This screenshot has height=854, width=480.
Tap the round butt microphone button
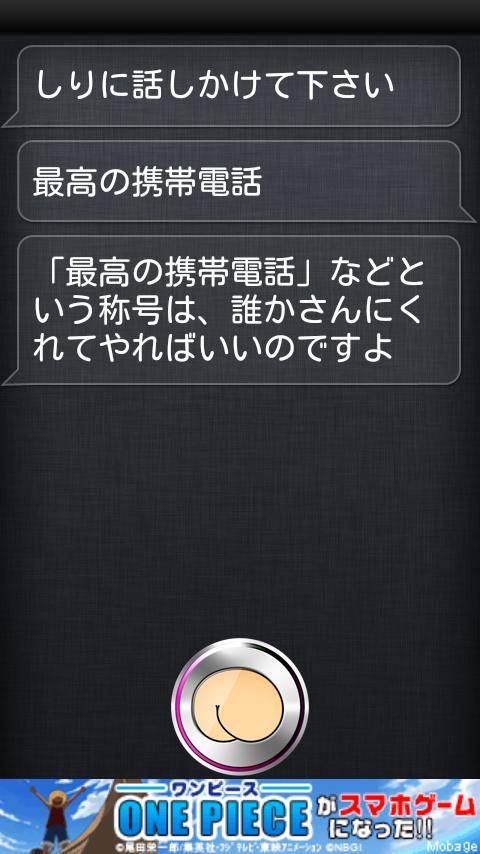(240, 706)
